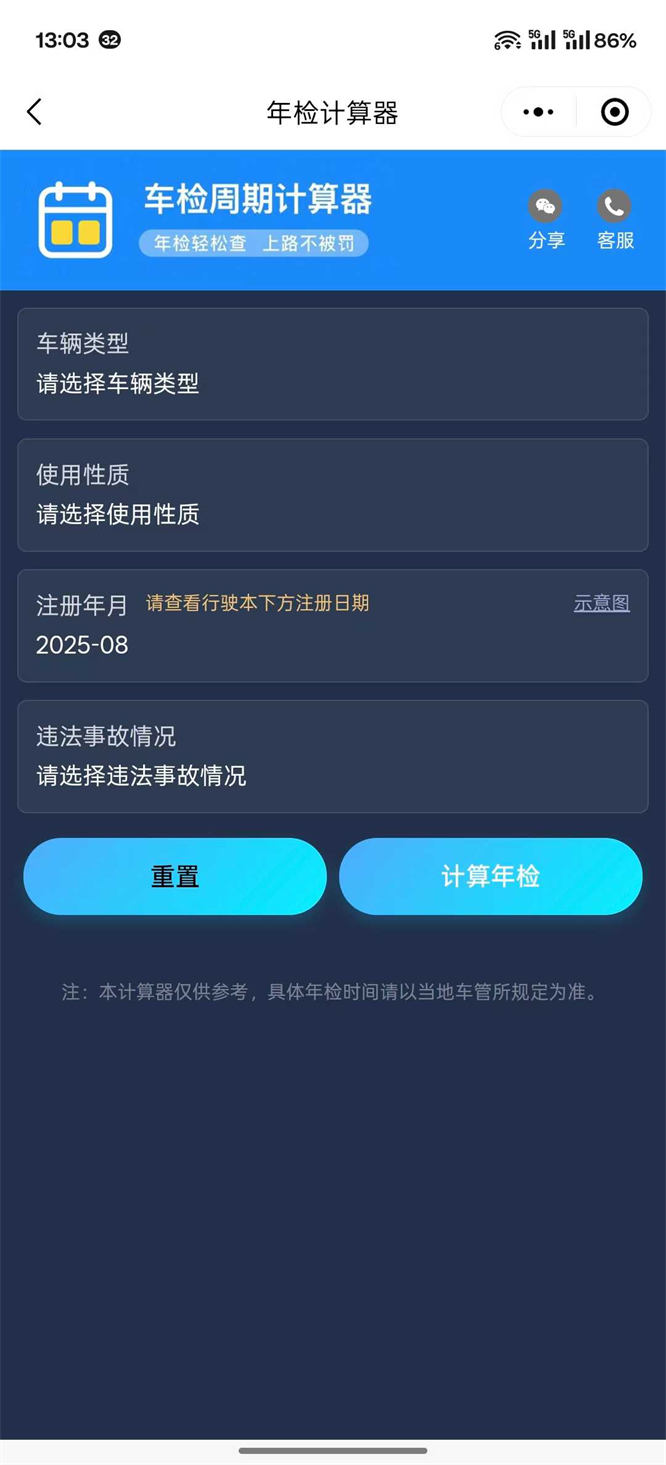Choose an option under 使用性质

tap(332, 495)
